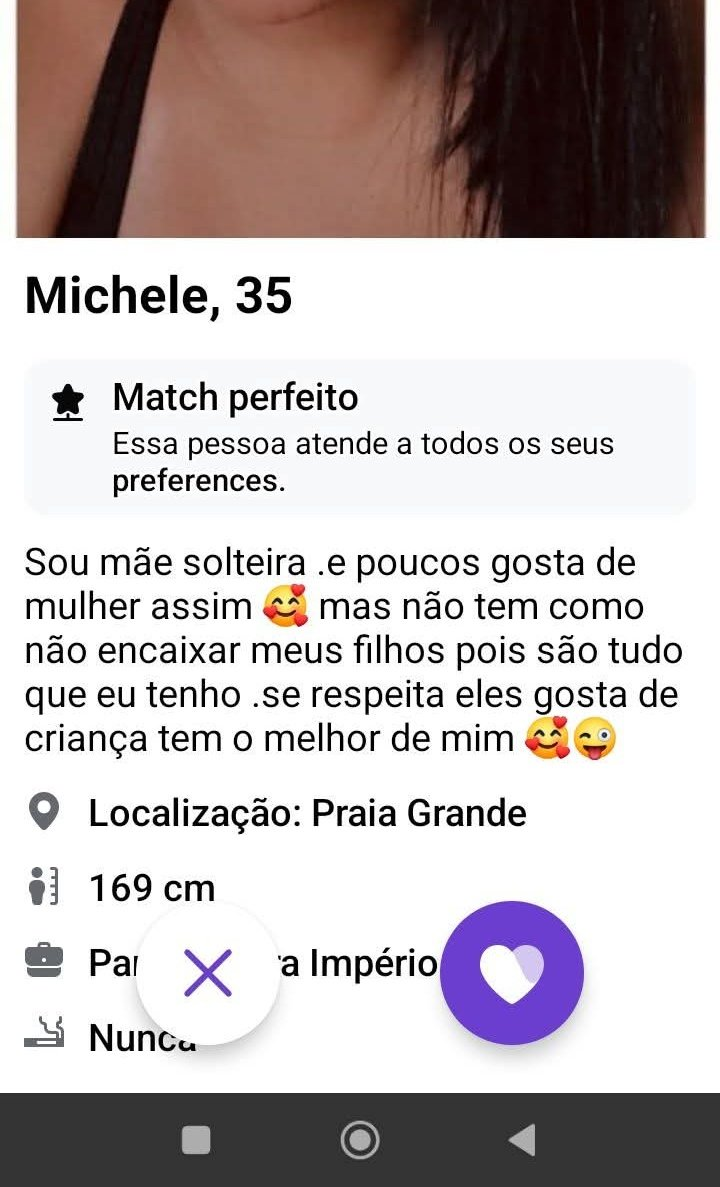Open recent apps from the navigation bar

pos(196,1139)
